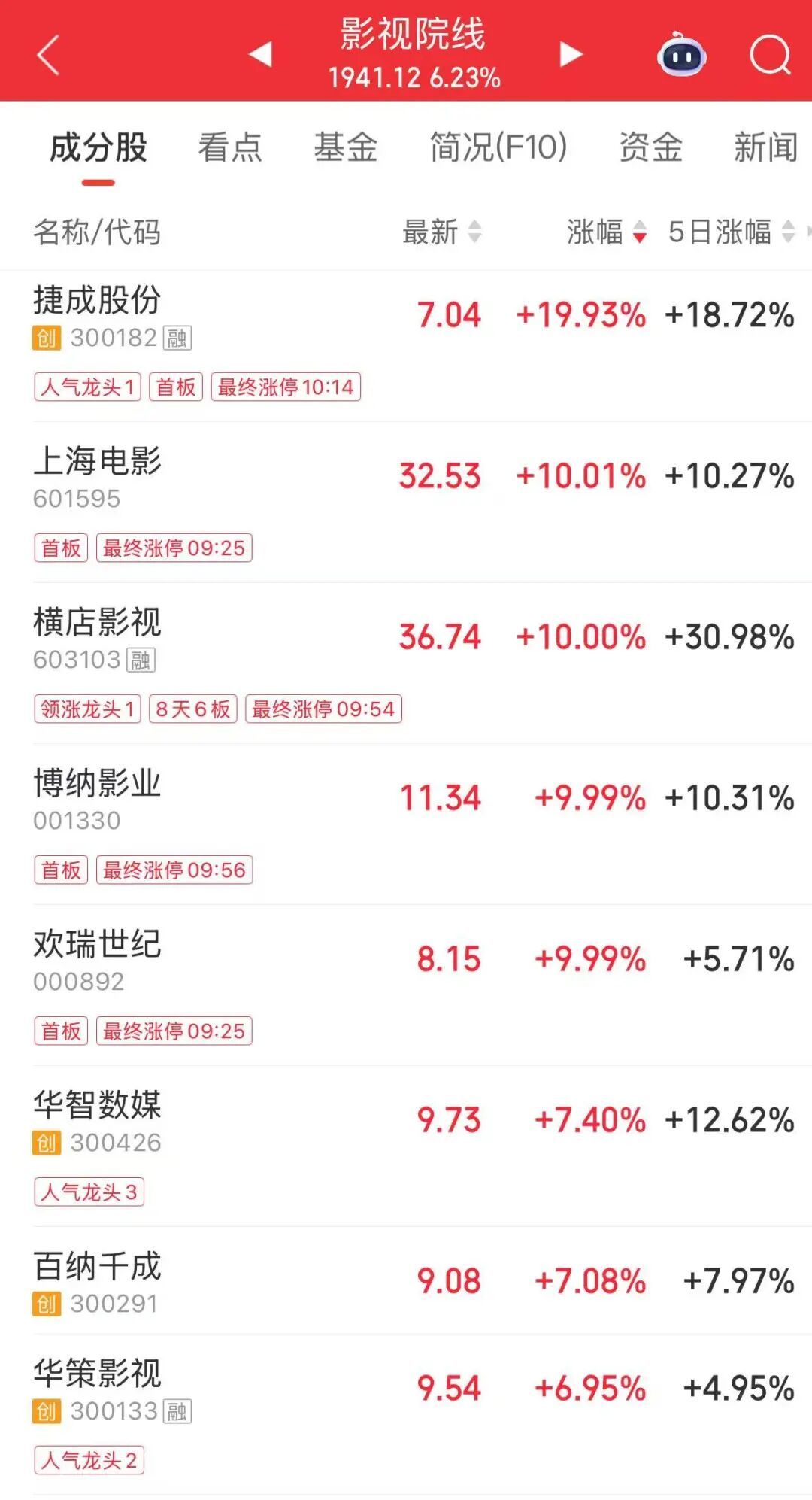The image size is (812, 1500).
Task: Select the 成分股 tab
Action: click(x=98, y=147)
